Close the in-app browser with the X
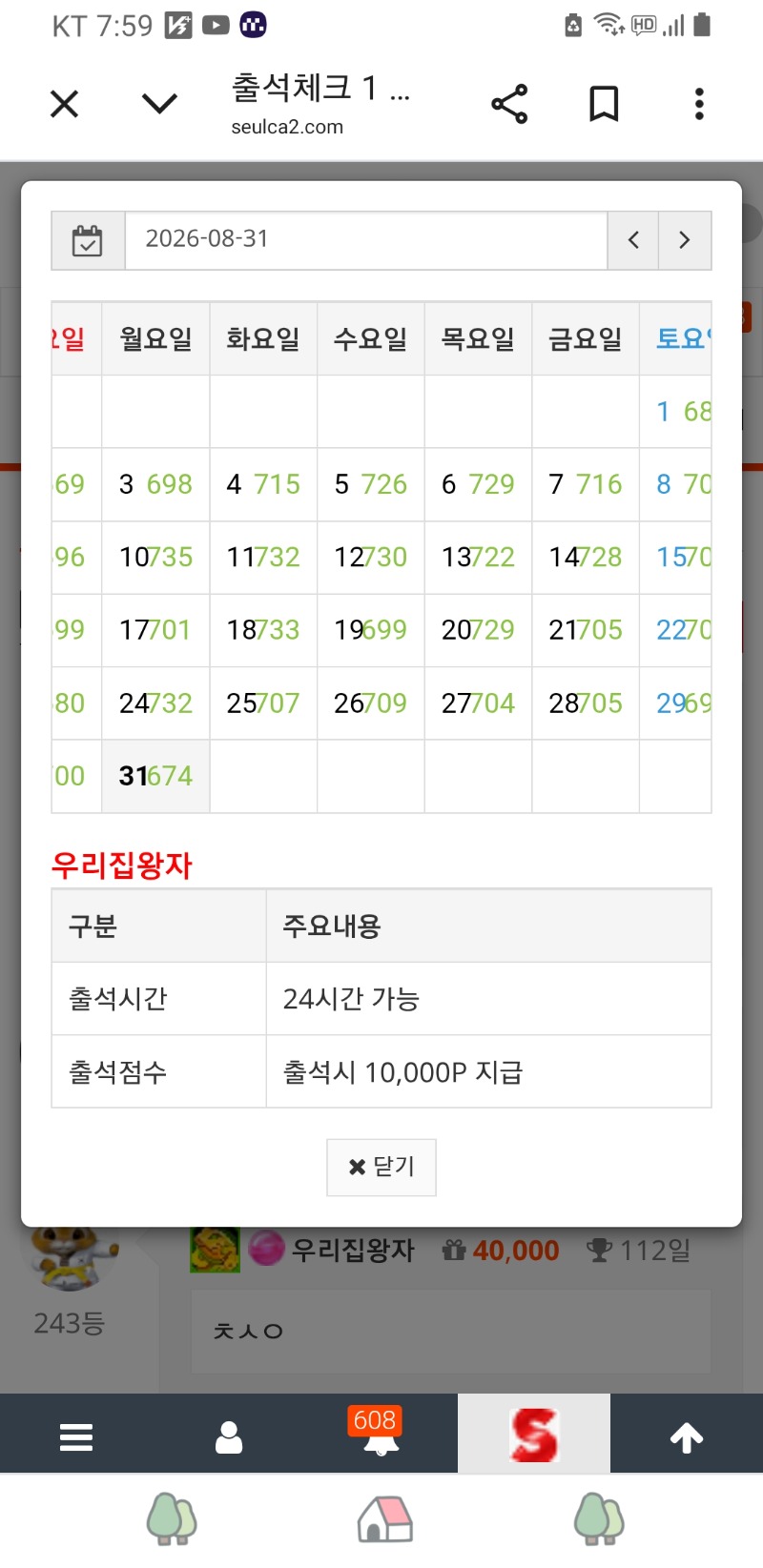 64,103
